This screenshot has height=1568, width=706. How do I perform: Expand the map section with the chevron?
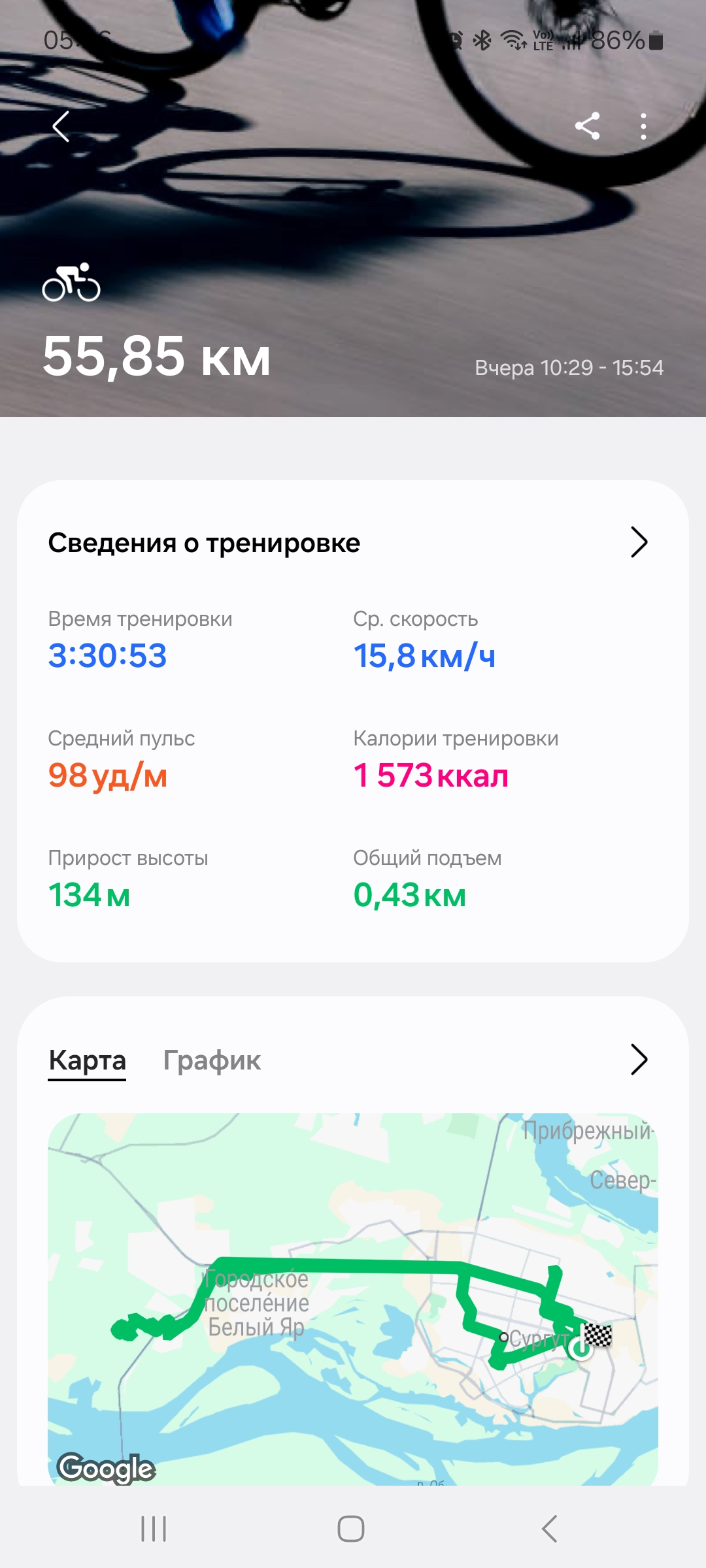[x=638, y=1060]
